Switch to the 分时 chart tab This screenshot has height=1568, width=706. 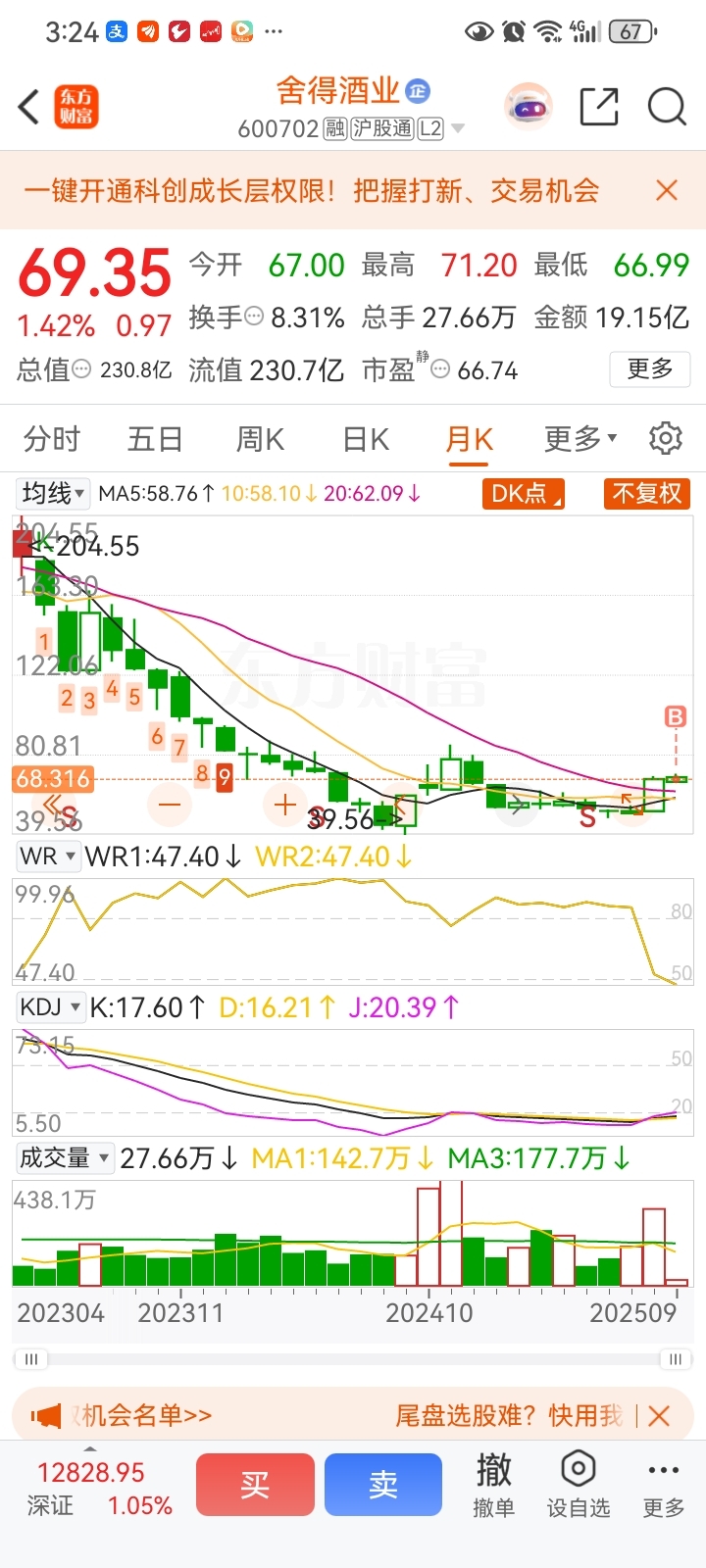[52, 439]
